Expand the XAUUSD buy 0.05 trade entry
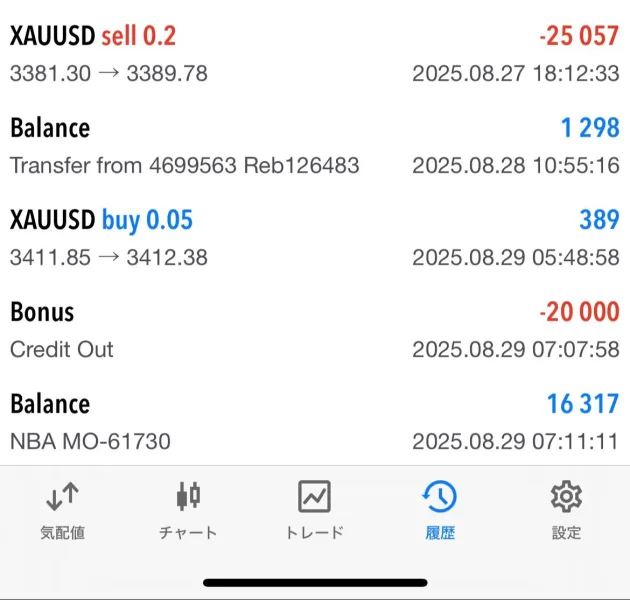Image resolution: width=630 pixels, height=600 pixels. click(x=314, y=238)
